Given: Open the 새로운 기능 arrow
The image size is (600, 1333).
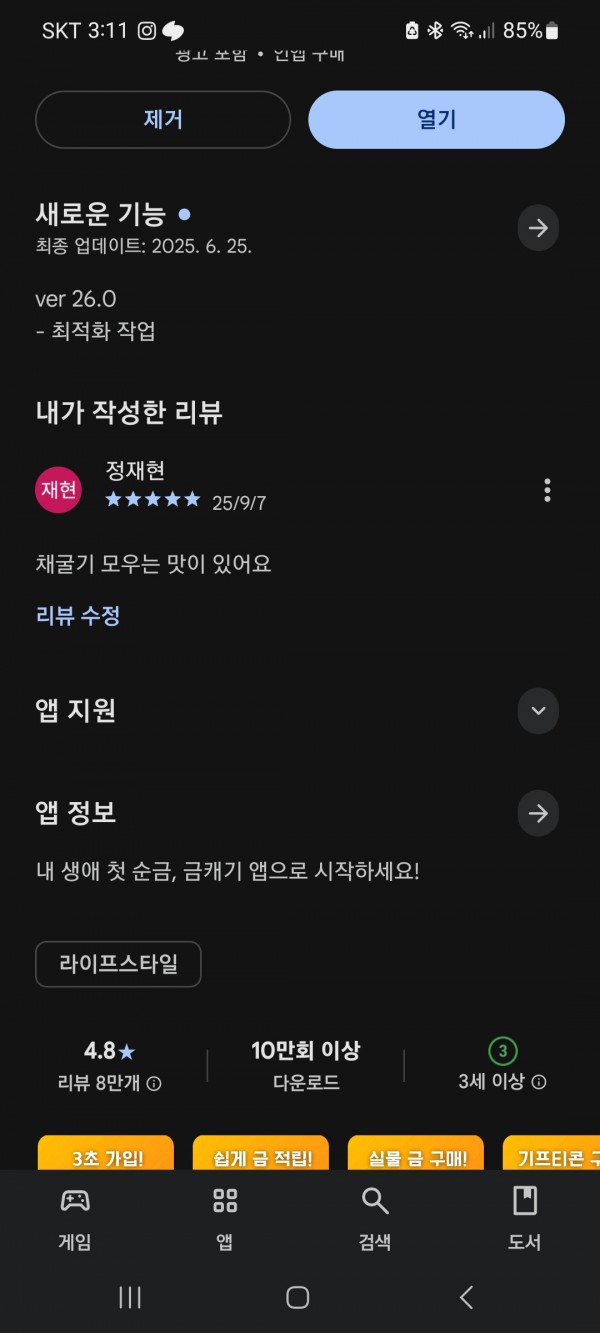Looking at the screenshot, I should (538, 228).
